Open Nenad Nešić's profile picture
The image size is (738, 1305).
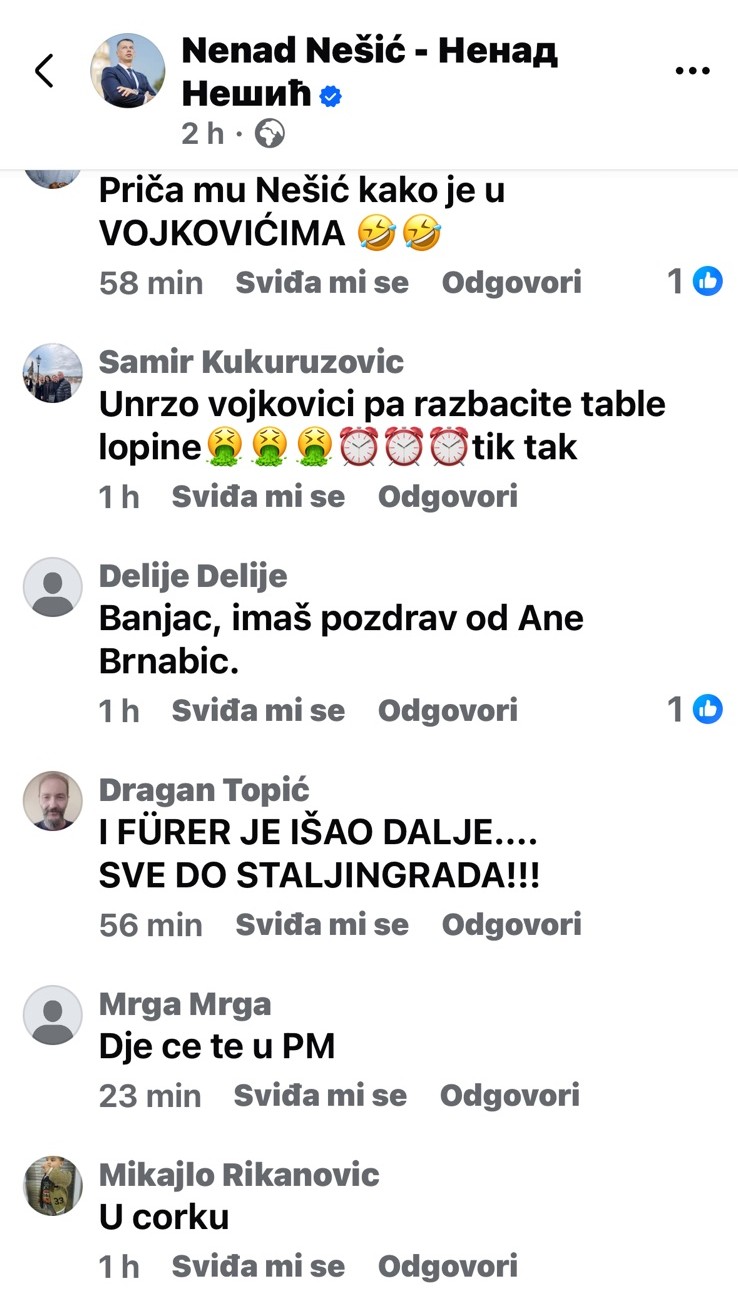point(127,71)
